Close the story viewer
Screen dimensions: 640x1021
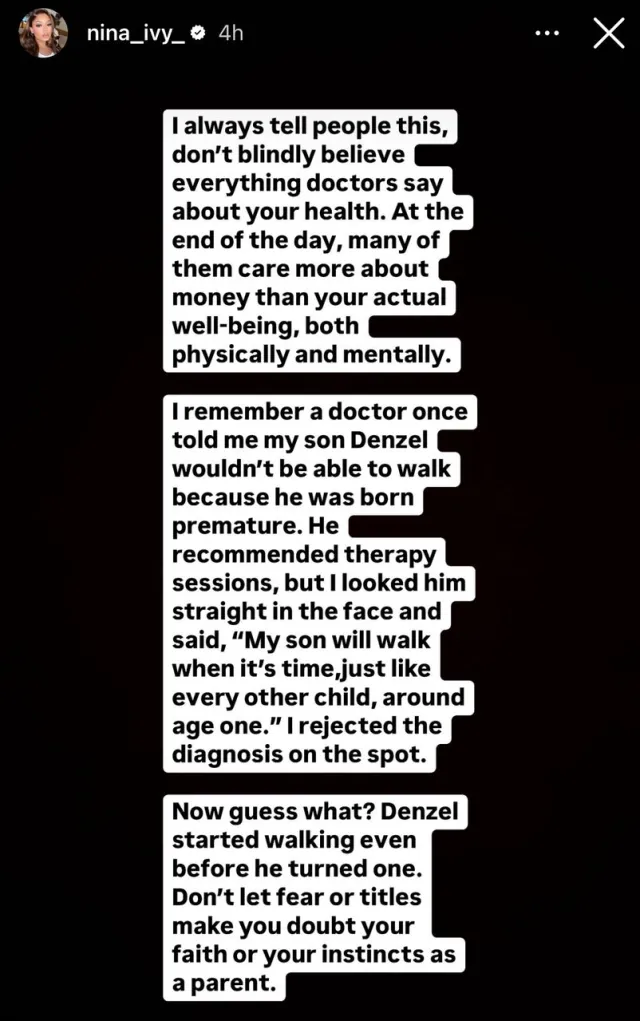(608, 33)
